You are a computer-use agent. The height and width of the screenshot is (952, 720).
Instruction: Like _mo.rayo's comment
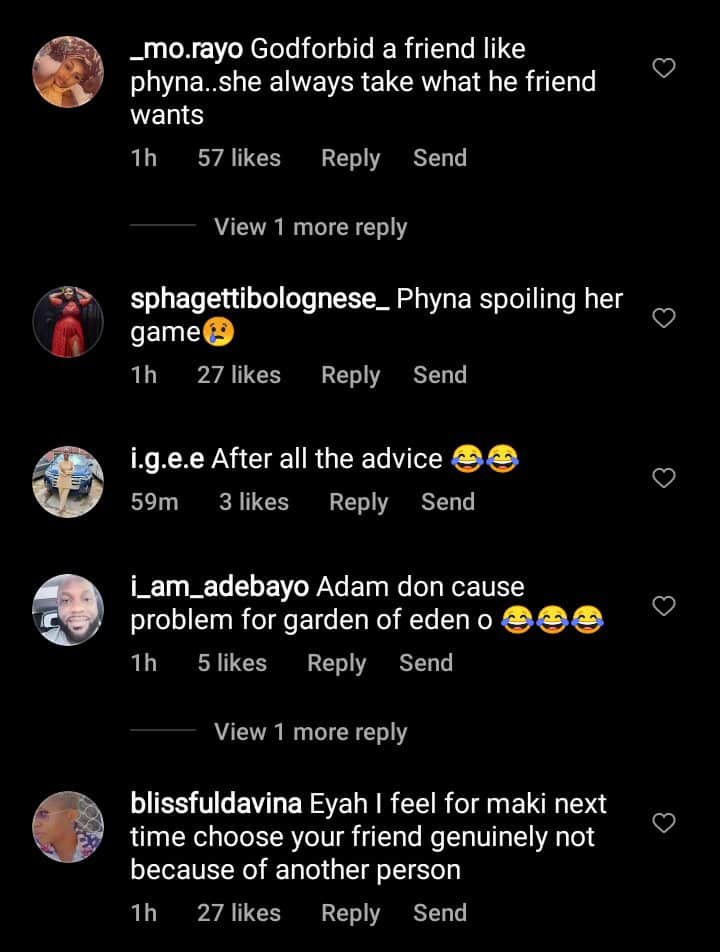(x=664, y=68)
